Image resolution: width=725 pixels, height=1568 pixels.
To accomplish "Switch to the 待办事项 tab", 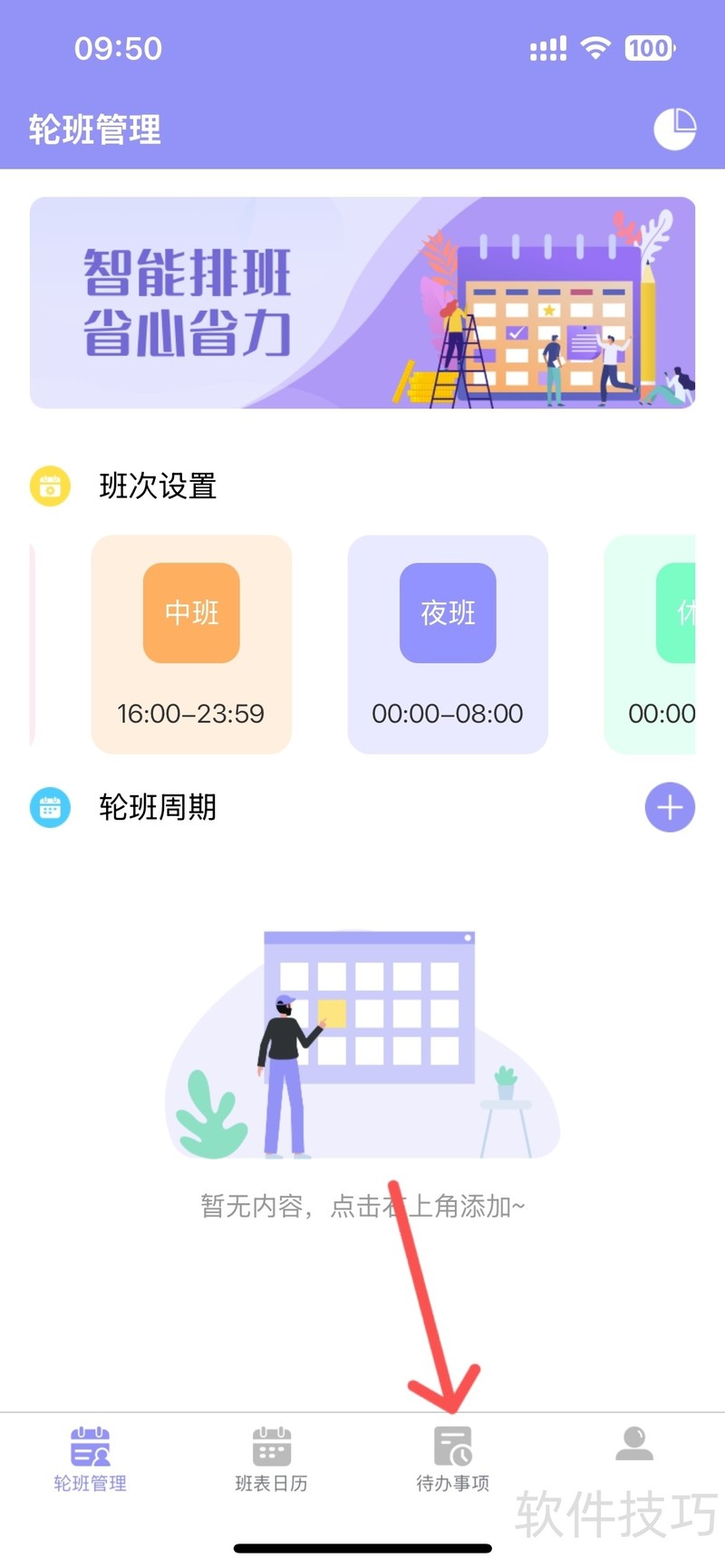I will pos(453,1459).
